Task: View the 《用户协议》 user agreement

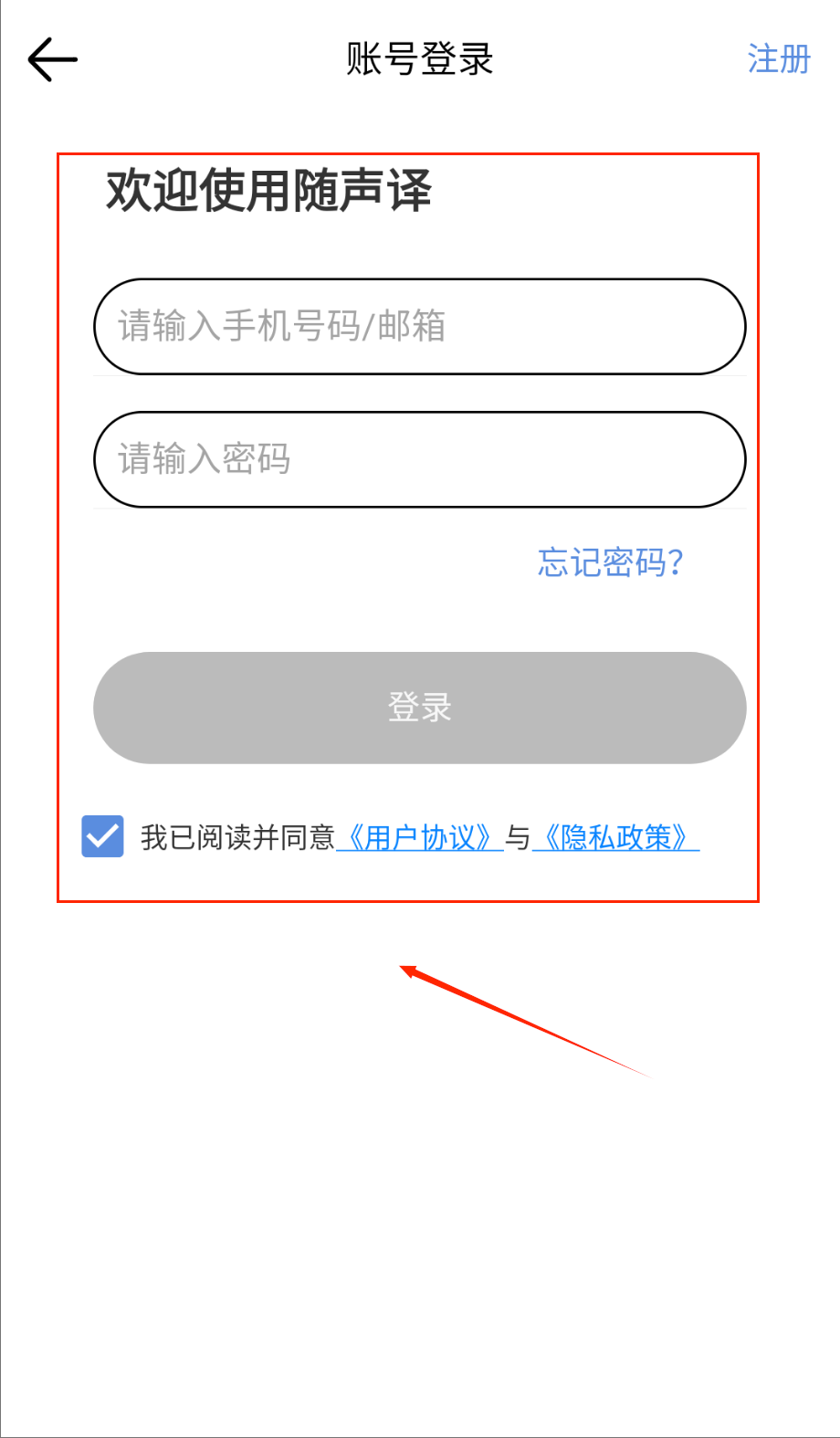Action: click(420, 837)
